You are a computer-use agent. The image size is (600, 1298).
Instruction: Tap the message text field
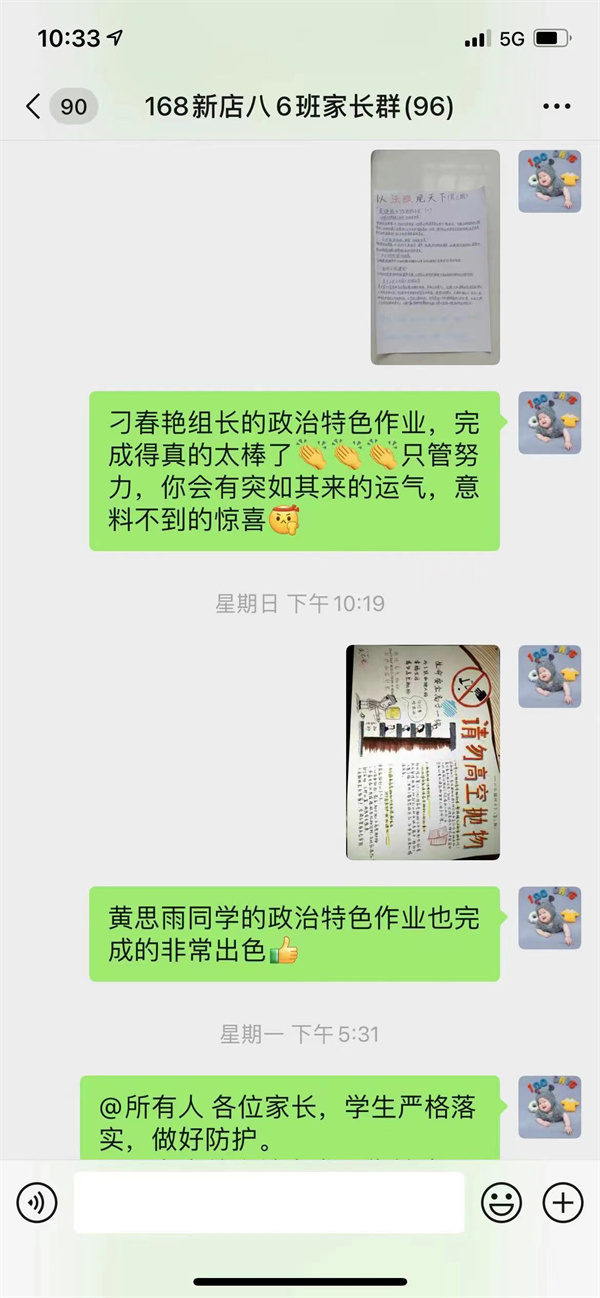(x=268, y=1202)
